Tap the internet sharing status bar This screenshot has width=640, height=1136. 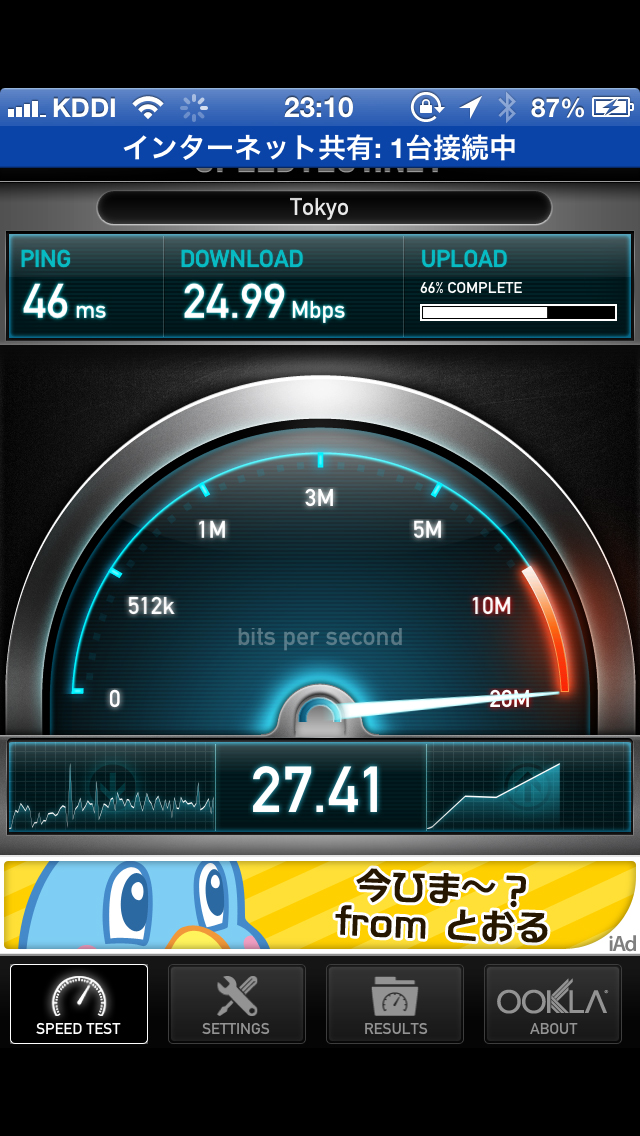tap(320, 148)
